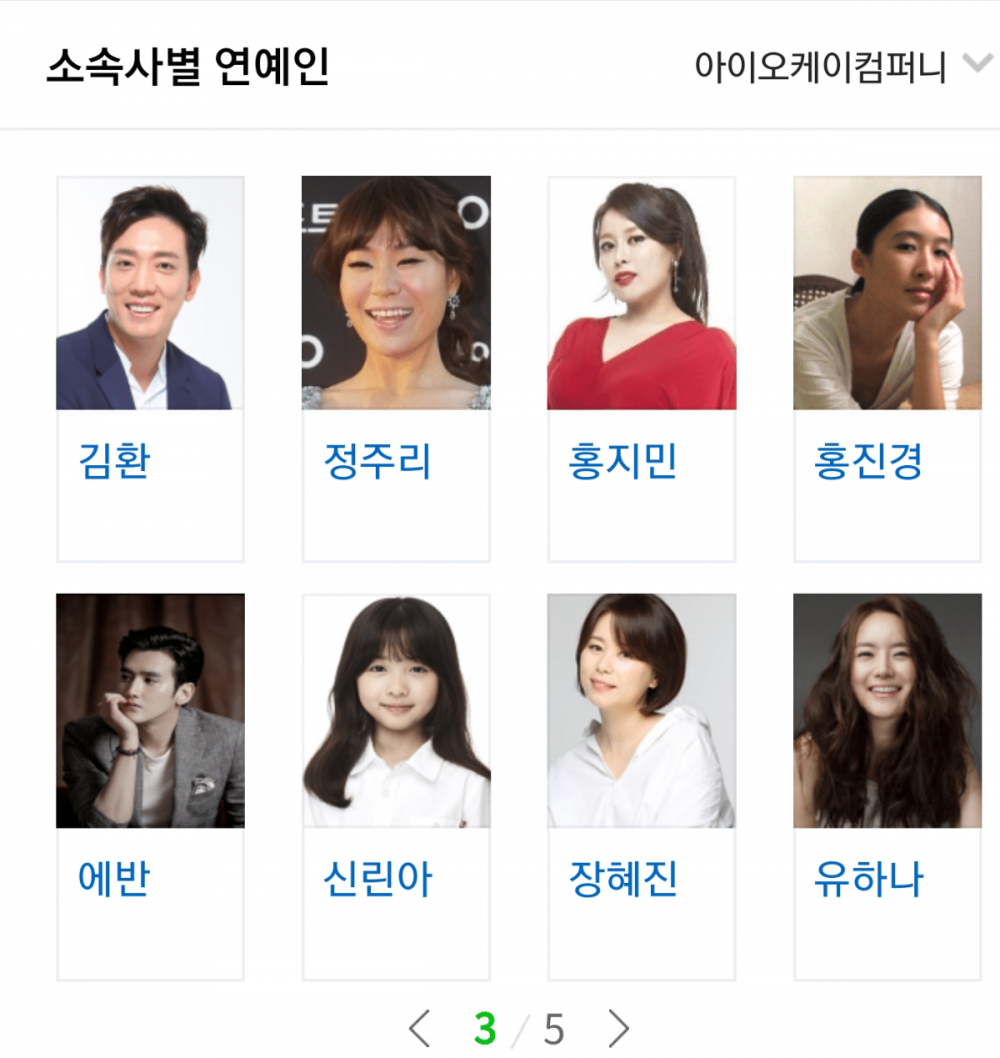Screen dimensions: 1000x1058
Task: View 홍지민's celebrity profile
Action: tap(641, 368)
